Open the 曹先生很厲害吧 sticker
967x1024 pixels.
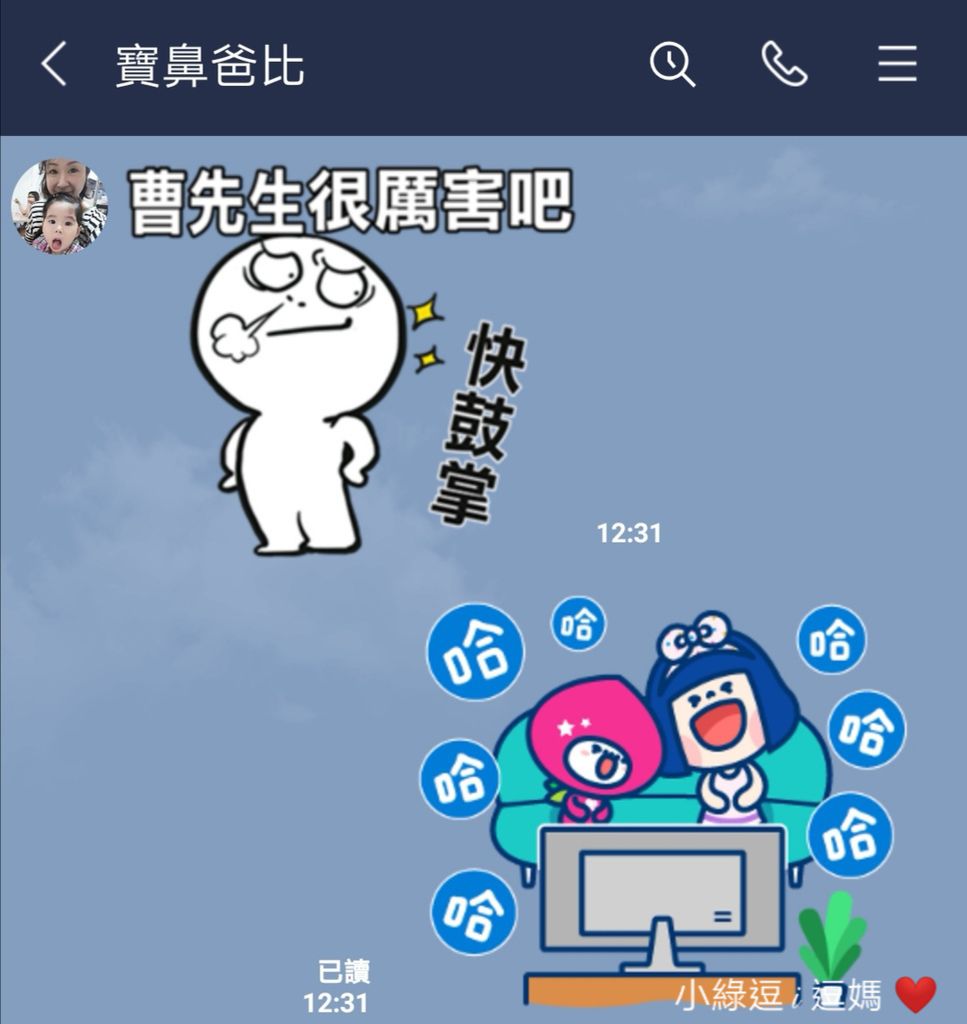[x=350, y=370]
